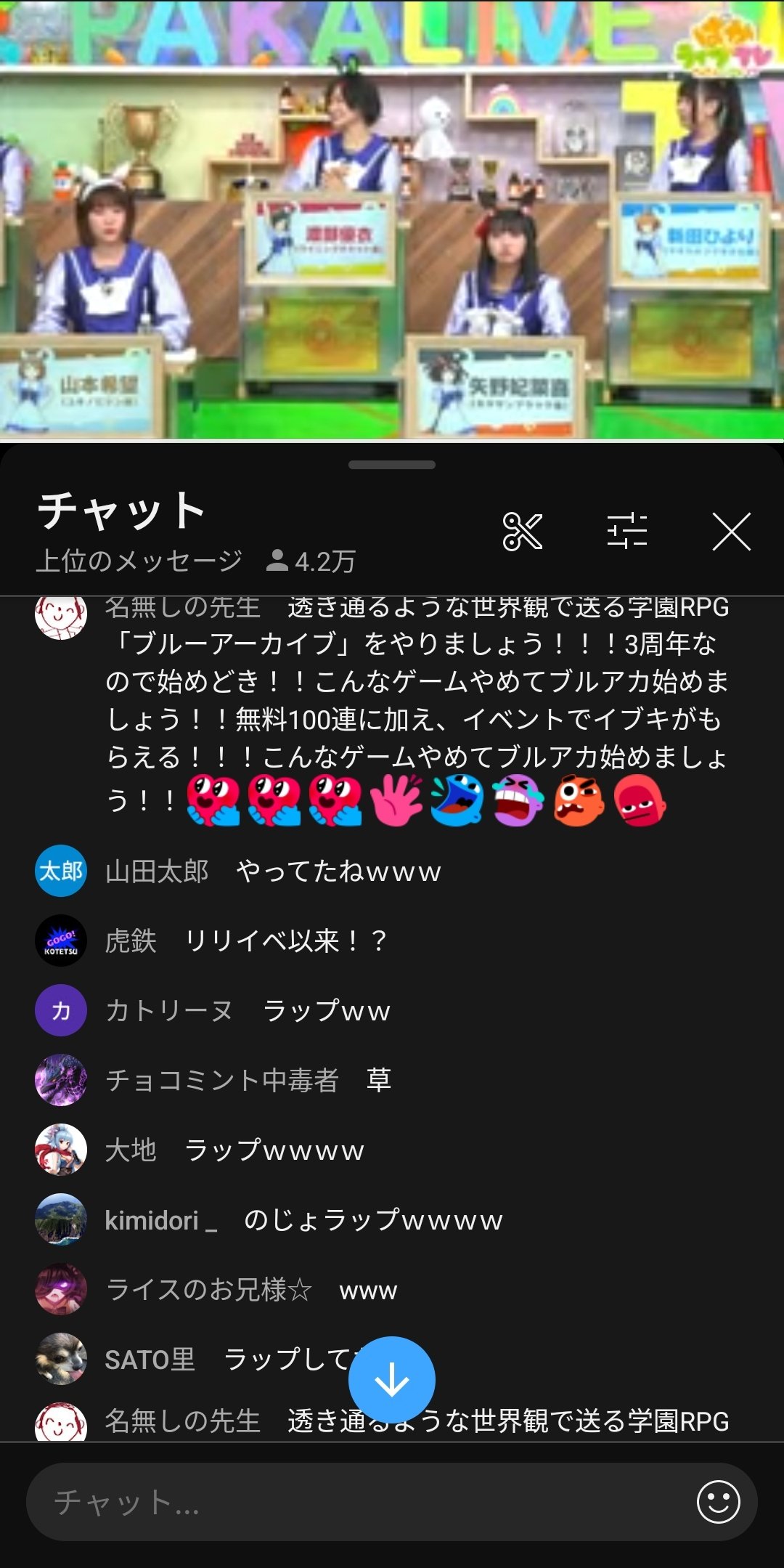Viewport: 784px width, 1568px height.
Task: Open the 上位のメッセージ chat mode selector
Action: tap(139, 561)
